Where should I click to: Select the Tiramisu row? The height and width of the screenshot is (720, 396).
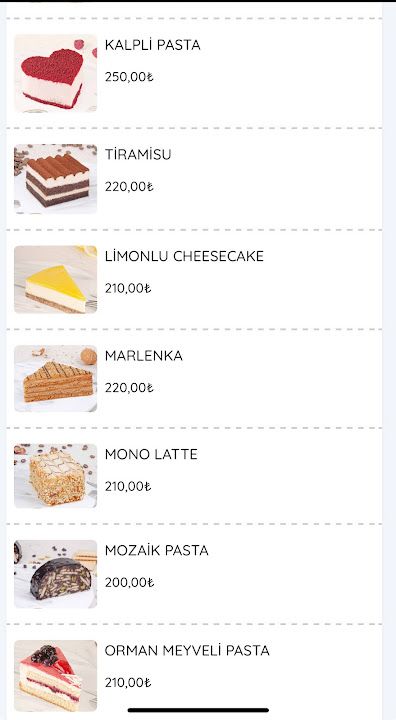point(194,179)
